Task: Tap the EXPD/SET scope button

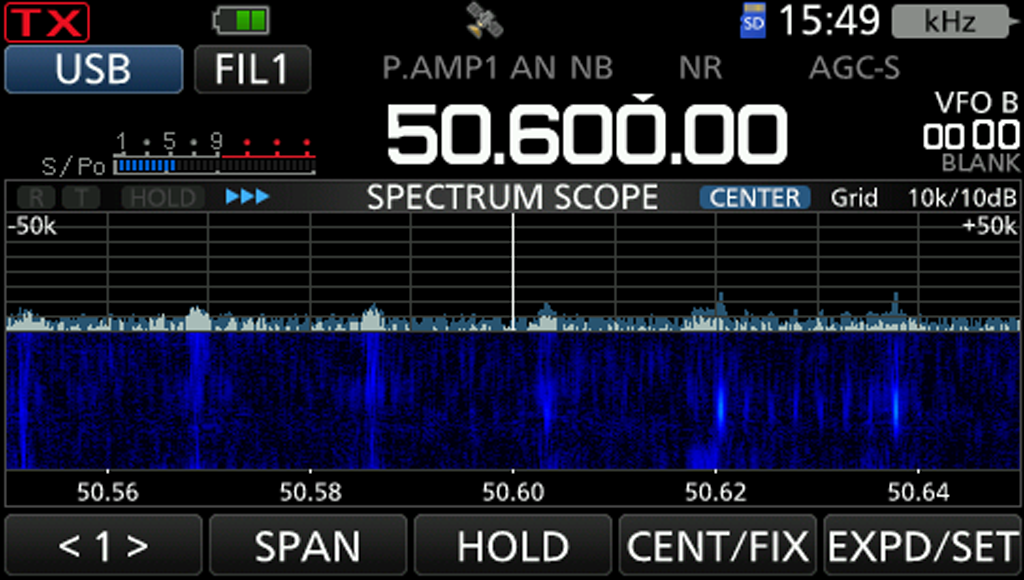Action: click(x=921, y=546)
